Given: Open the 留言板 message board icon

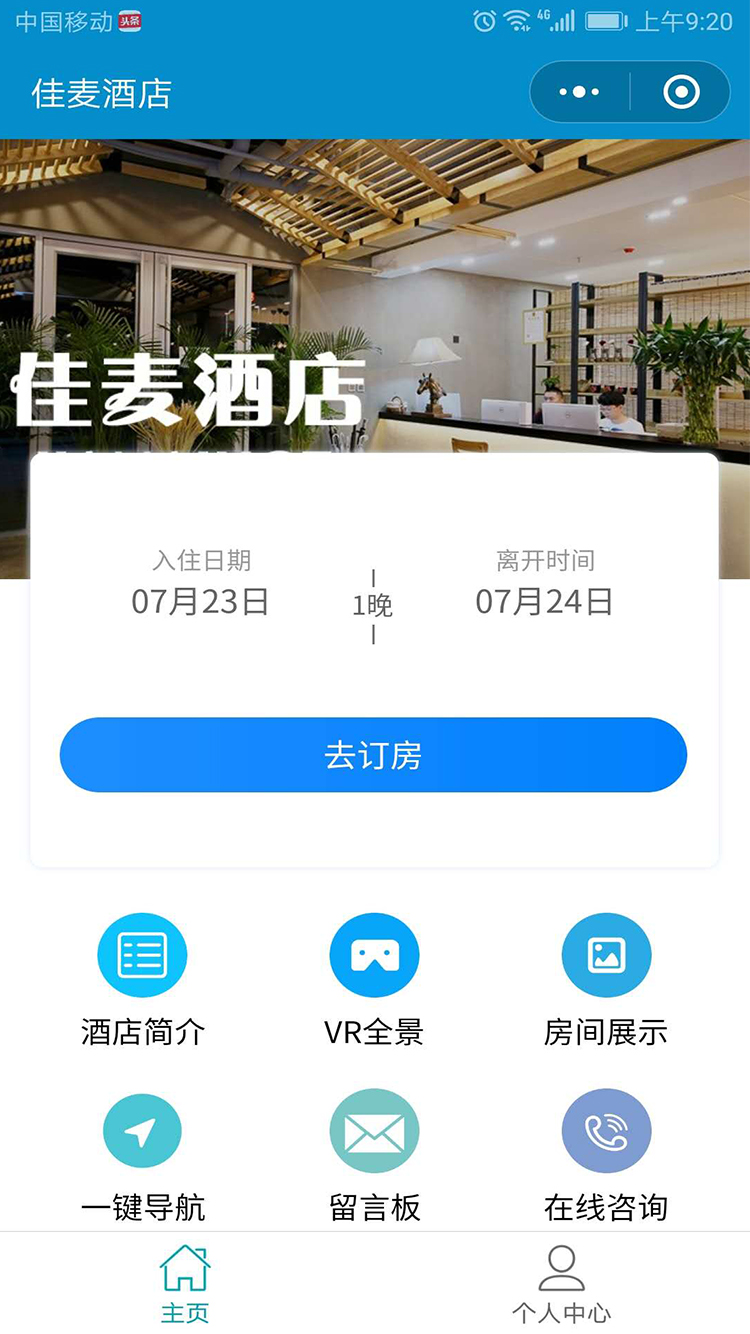Looking at the screenshot, I should (374, 1130).
